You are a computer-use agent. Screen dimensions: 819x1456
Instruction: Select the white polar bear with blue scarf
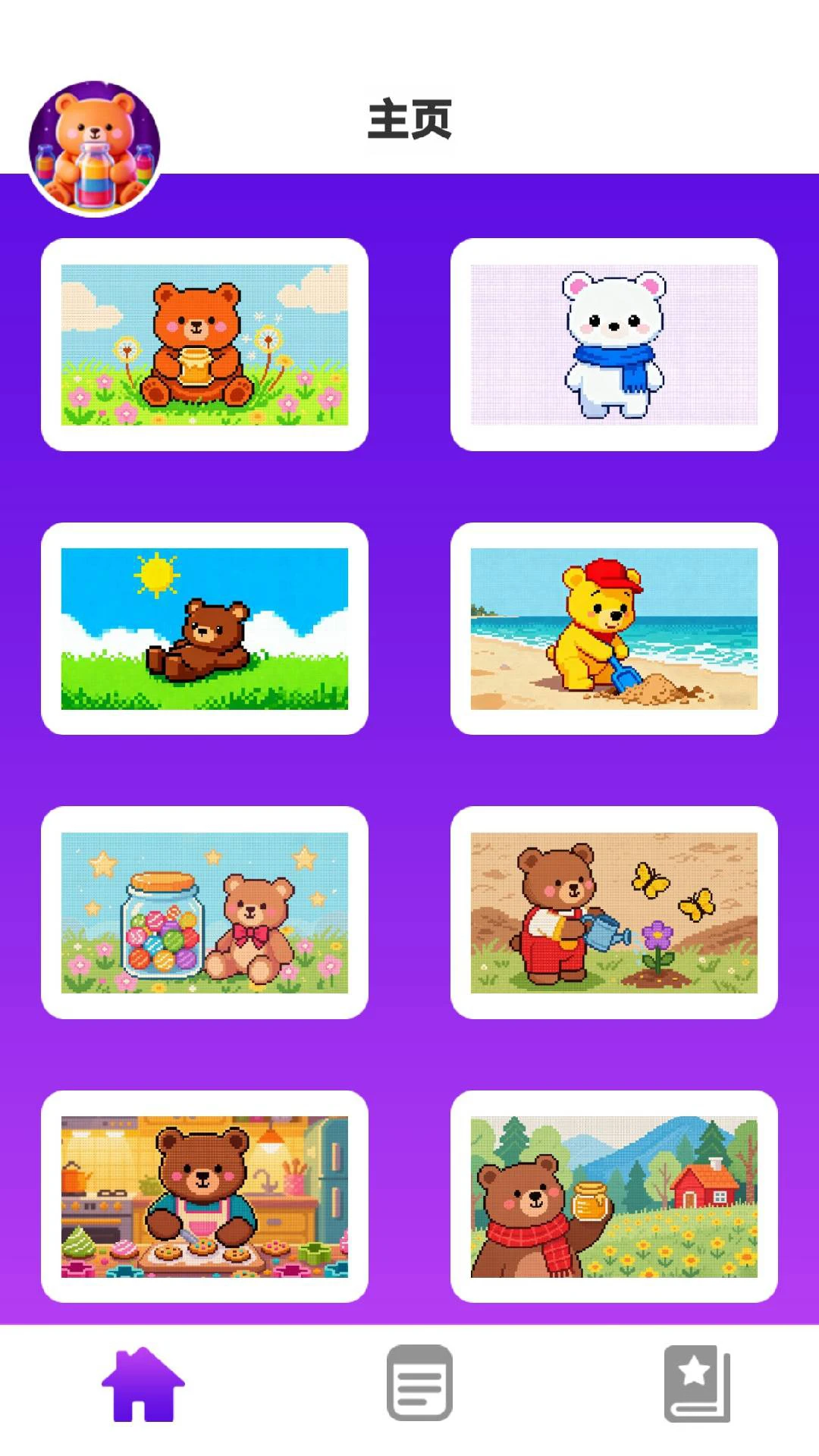[x=614, y=345]
